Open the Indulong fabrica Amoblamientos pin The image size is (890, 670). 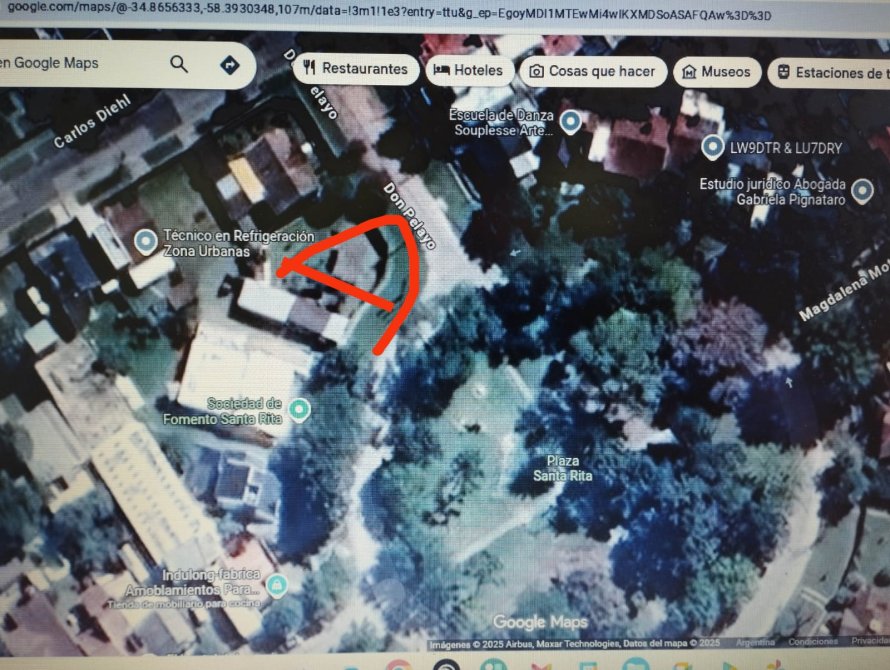click(x=277, y=583)
